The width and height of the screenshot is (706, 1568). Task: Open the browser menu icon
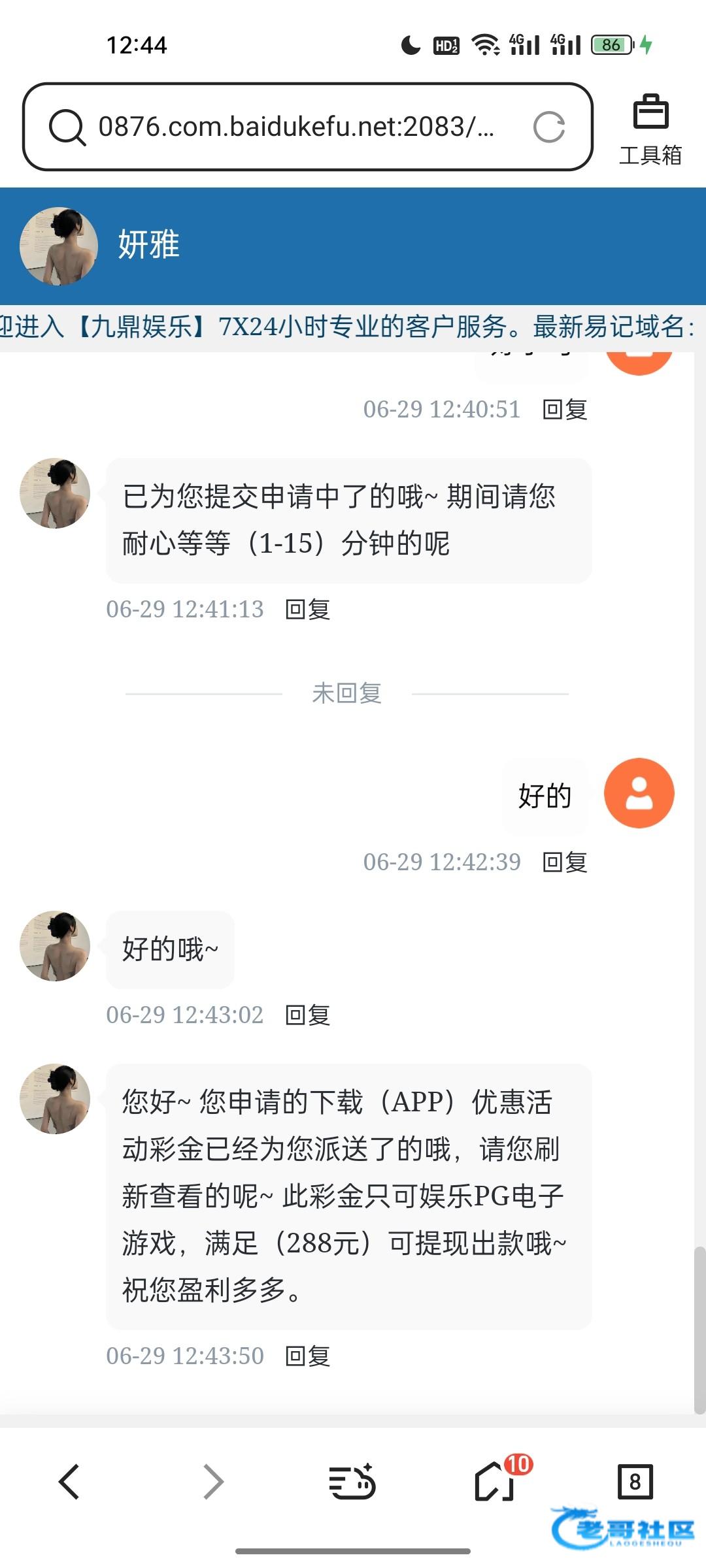[352, 1481]
